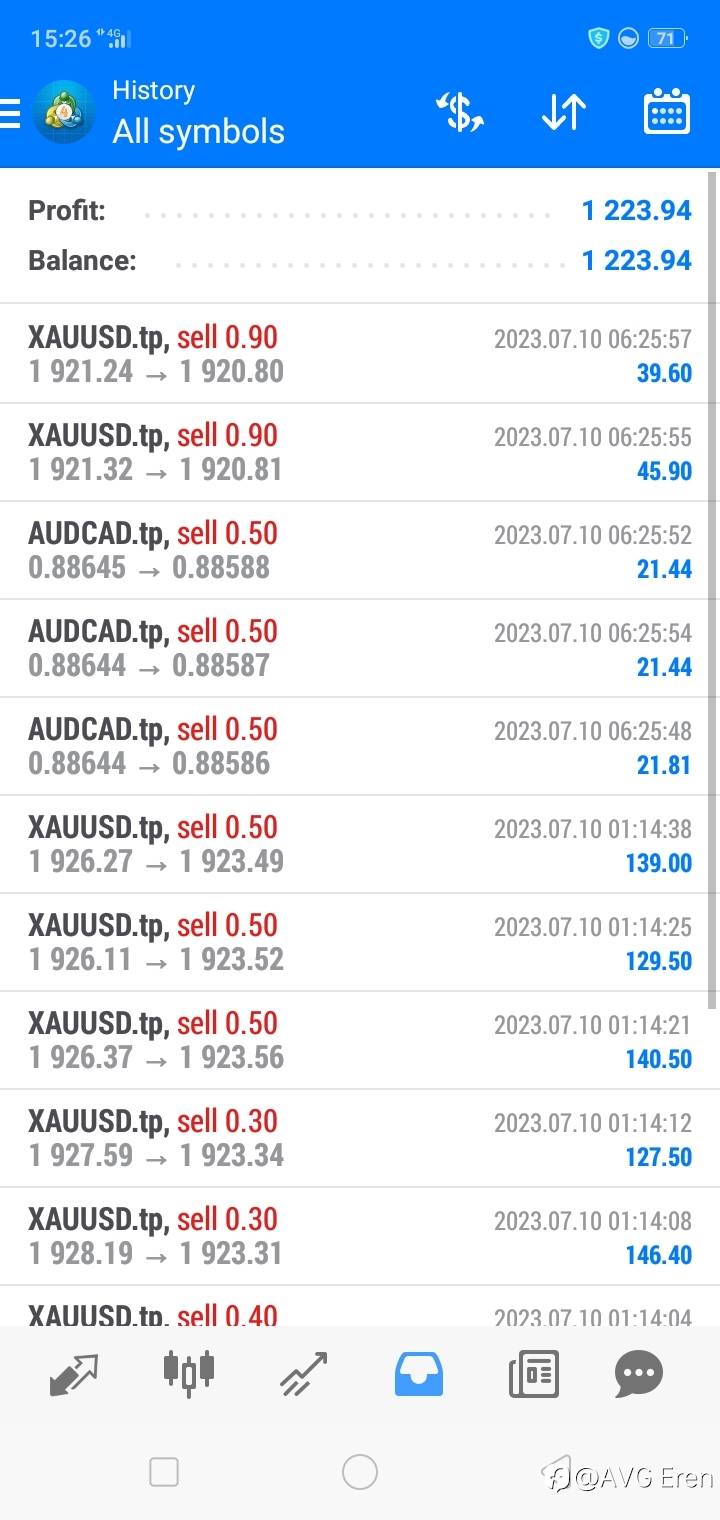Image resolution: width=720 pixels, height=1520 pixels.
Task: Expand XAUUSD deal with profit 140.50
Action: (x=359, y=1040)
